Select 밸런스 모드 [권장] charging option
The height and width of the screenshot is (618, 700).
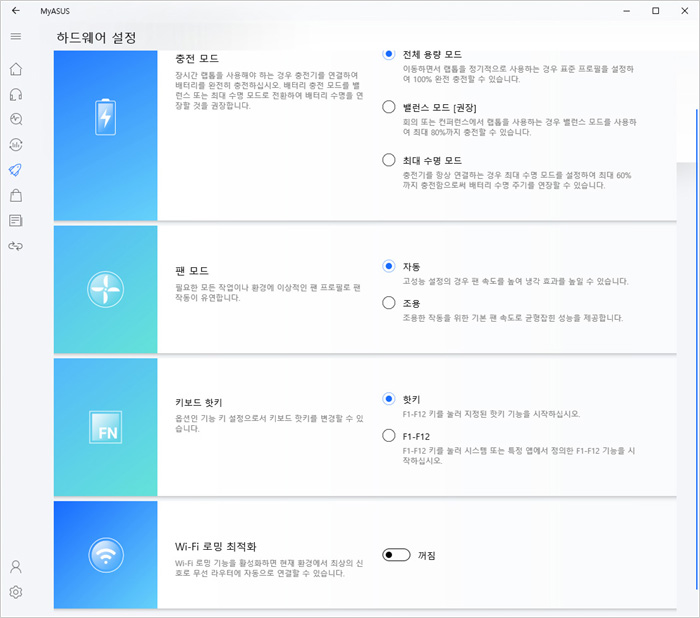389,106
